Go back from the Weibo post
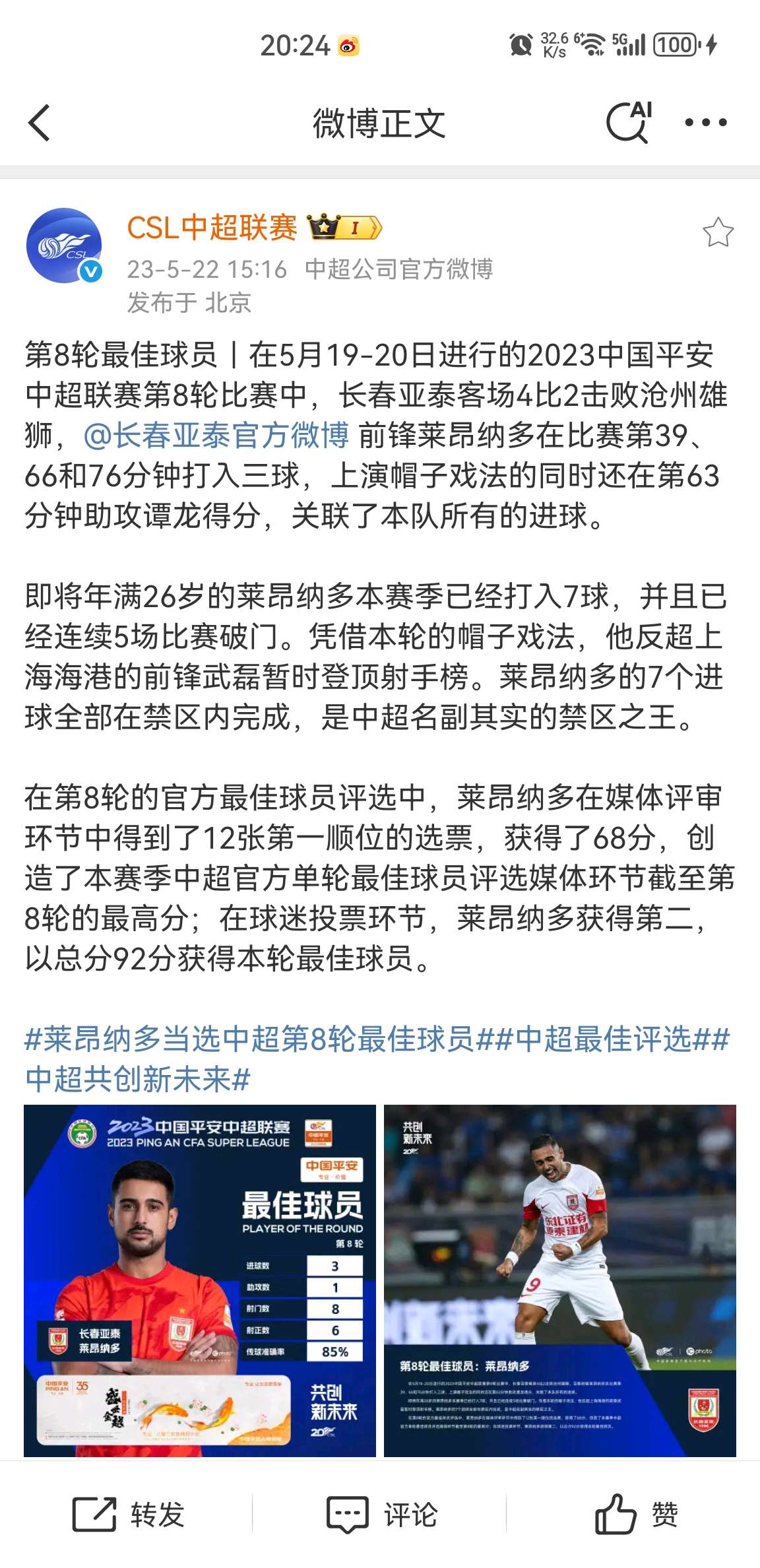 pos(40,123)
